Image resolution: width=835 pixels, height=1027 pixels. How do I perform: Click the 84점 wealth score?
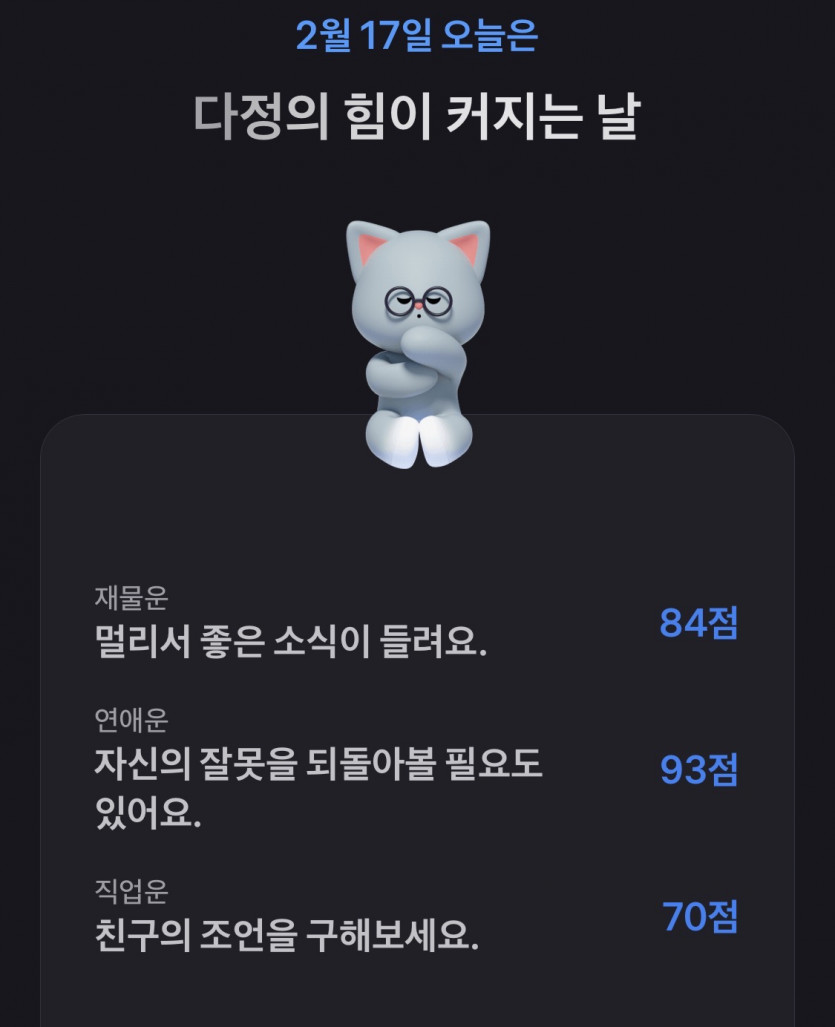coord(700,622)
